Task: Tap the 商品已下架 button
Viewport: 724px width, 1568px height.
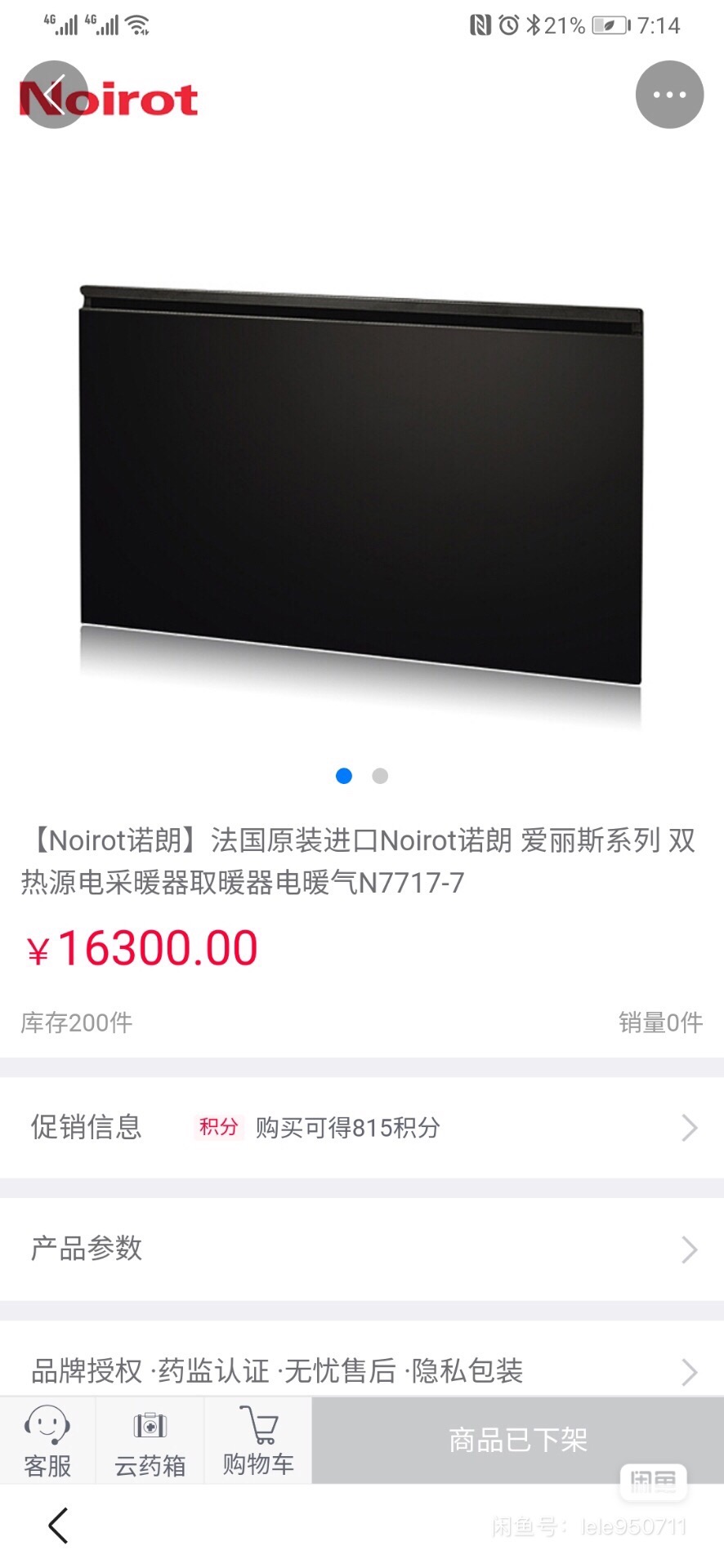Action: pyautogui.click(x=517, y=1440)
